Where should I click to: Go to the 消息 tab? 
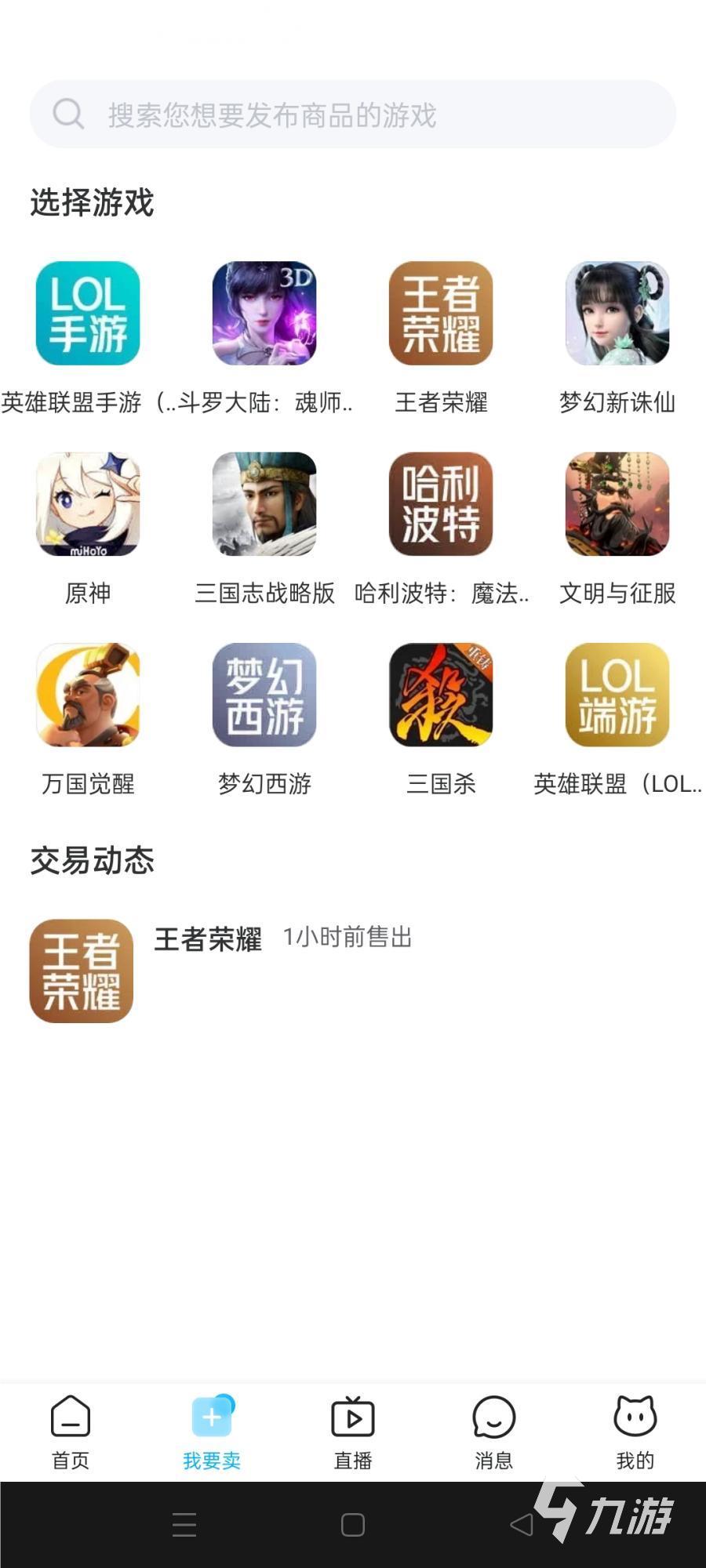click(x=493, y=1431)
